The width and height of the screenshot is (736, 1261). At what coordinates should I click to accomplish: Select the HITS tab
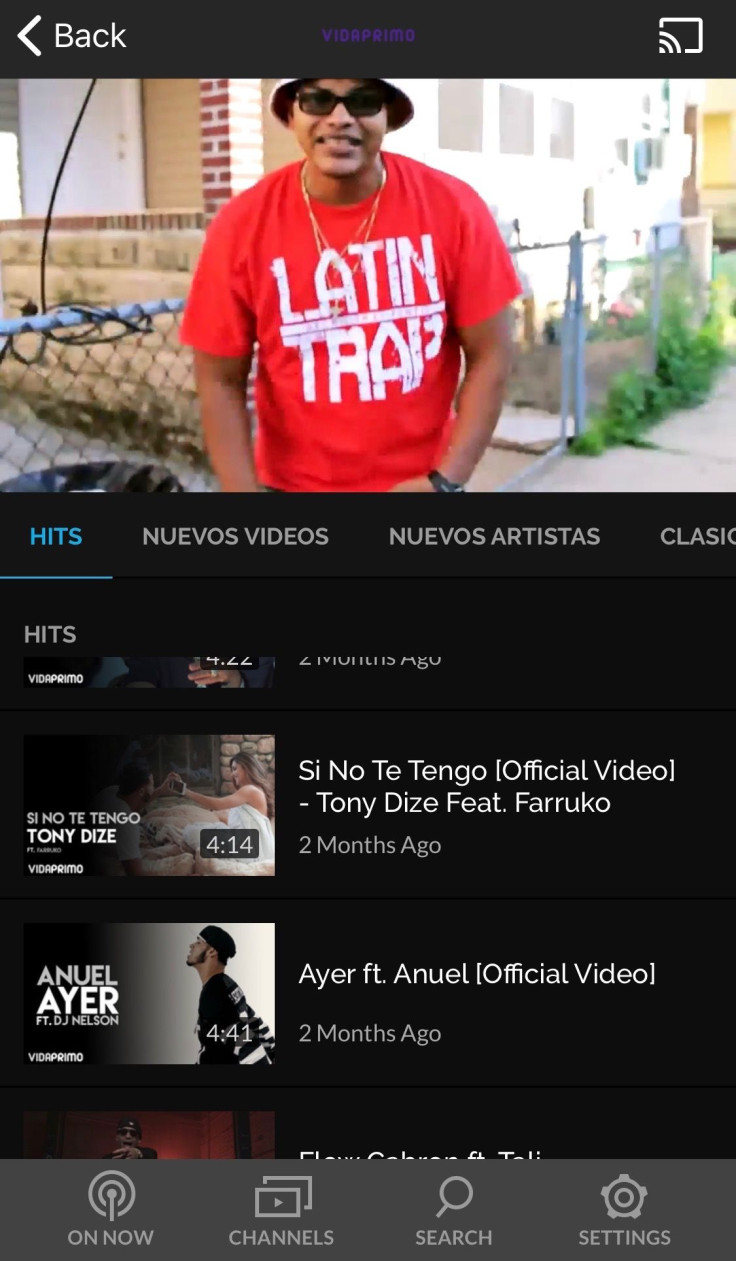(x=56, y=537)
